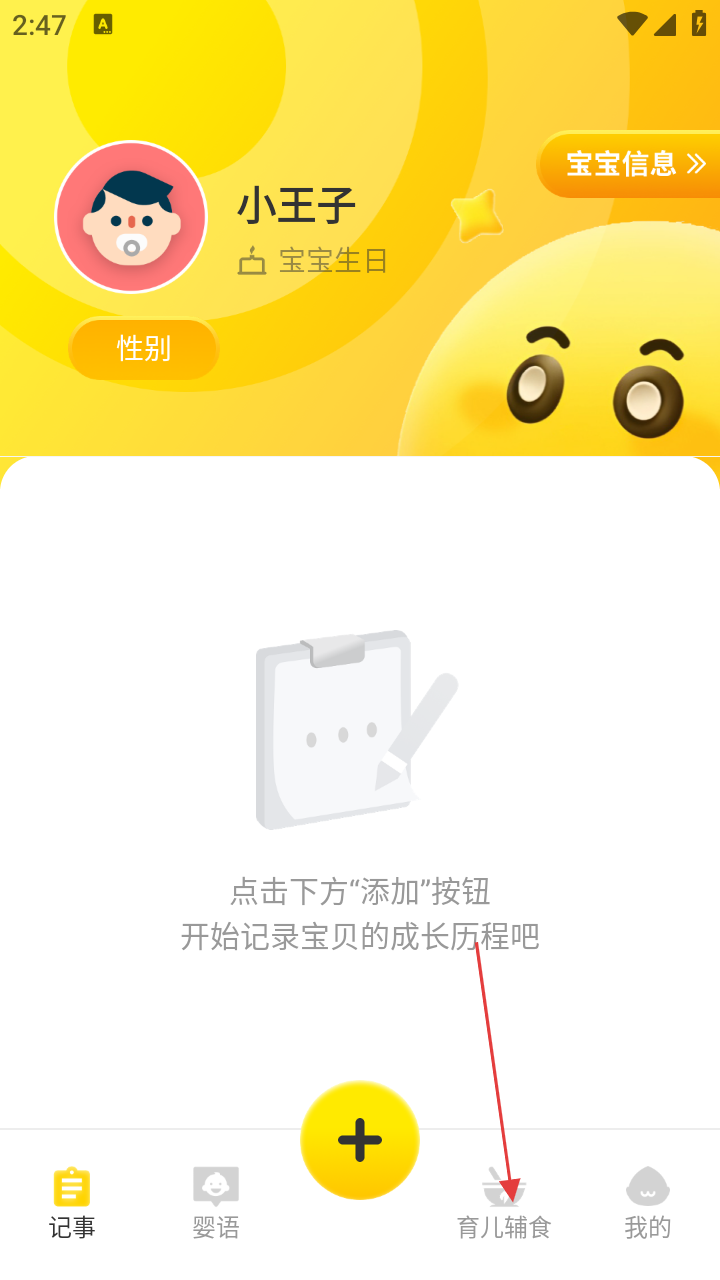
Task: Select the 性别 gender button
Action: (x=144, y=349)
